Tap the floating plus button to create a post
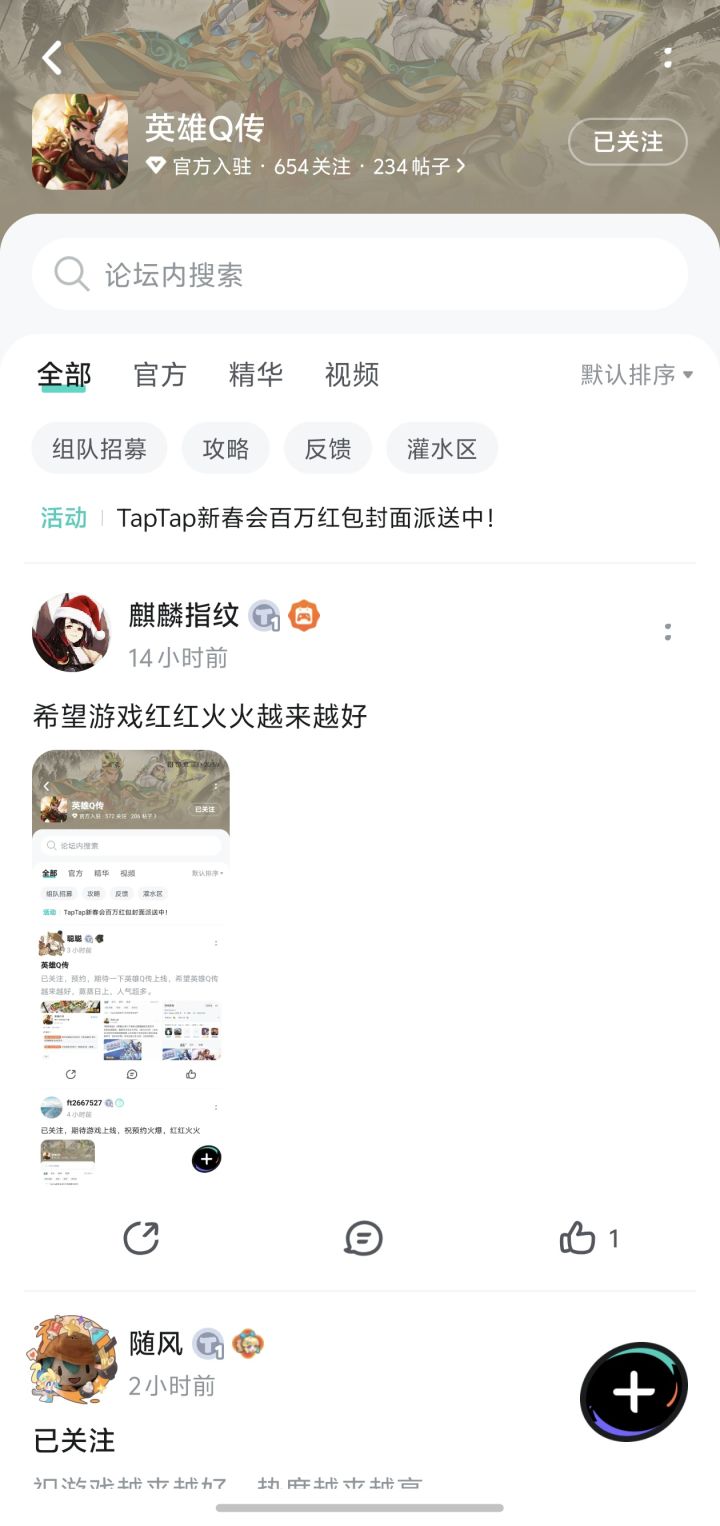720x1526 pixels. pyautogui.click(x=632, y=1388)
